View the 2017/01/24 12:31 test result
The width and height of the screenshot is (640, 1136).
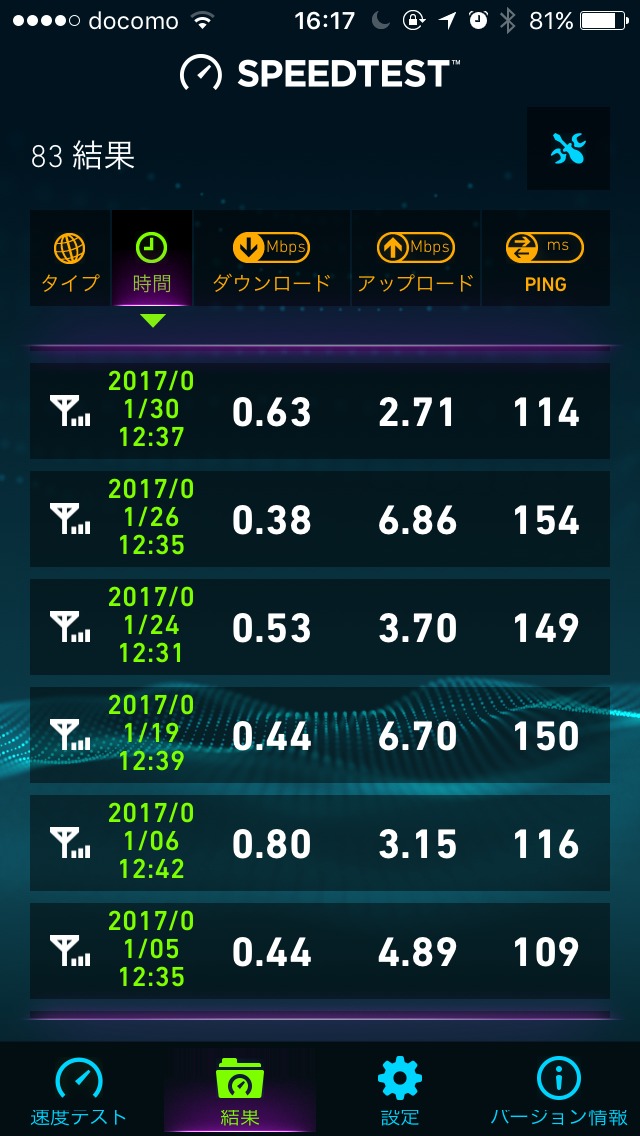pyautogui.click(x=320, y=628)
